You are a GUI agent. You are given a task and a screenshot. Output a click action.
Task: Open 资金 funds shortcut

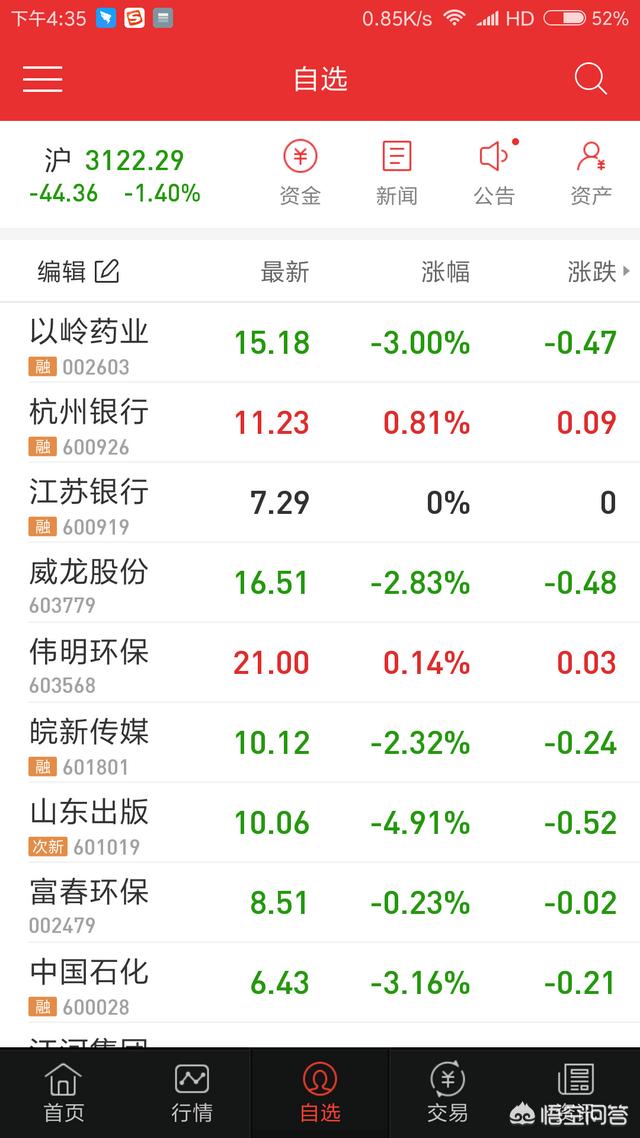pyautogui.click(x=299, y=174)
